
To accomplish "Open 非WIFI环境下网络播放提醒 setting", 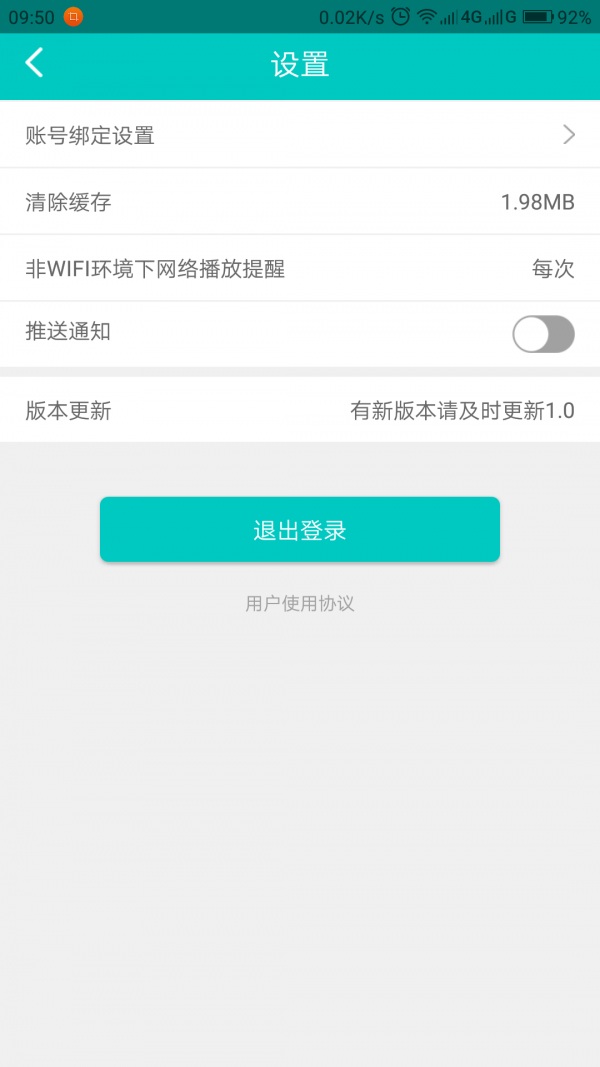I will click(x=300, y=269).
